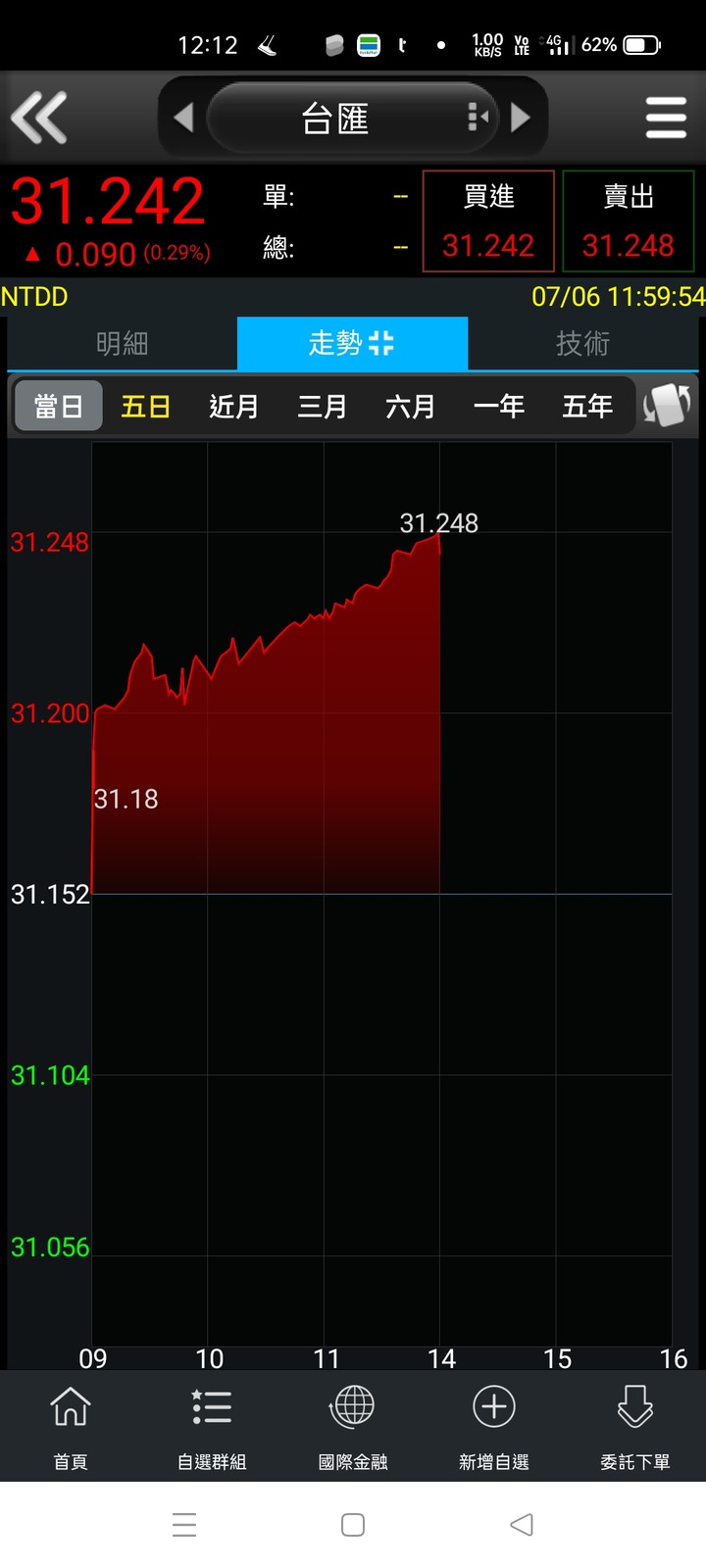Show the 近月 chart range
The image size is (706, 1568).
click(x=234, y=406)
